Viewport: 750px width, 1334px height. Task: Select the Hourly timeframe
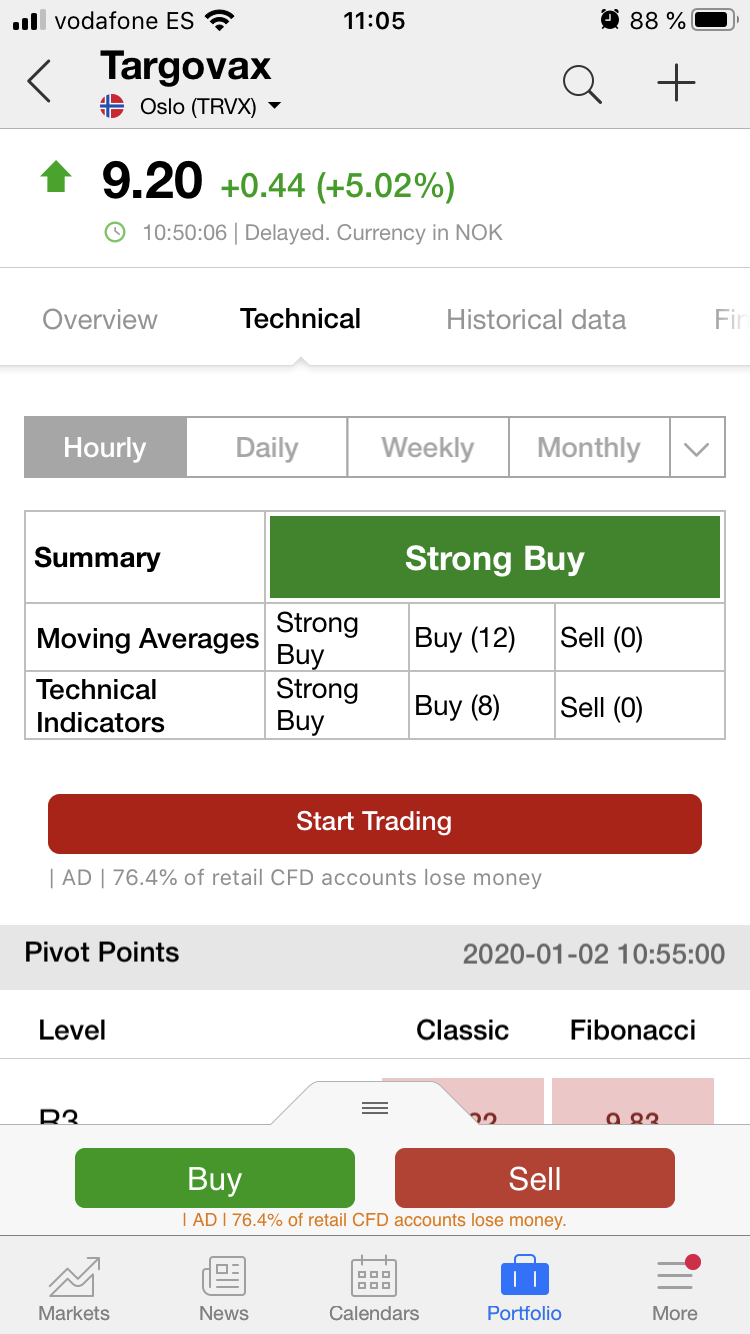[105, 447]
